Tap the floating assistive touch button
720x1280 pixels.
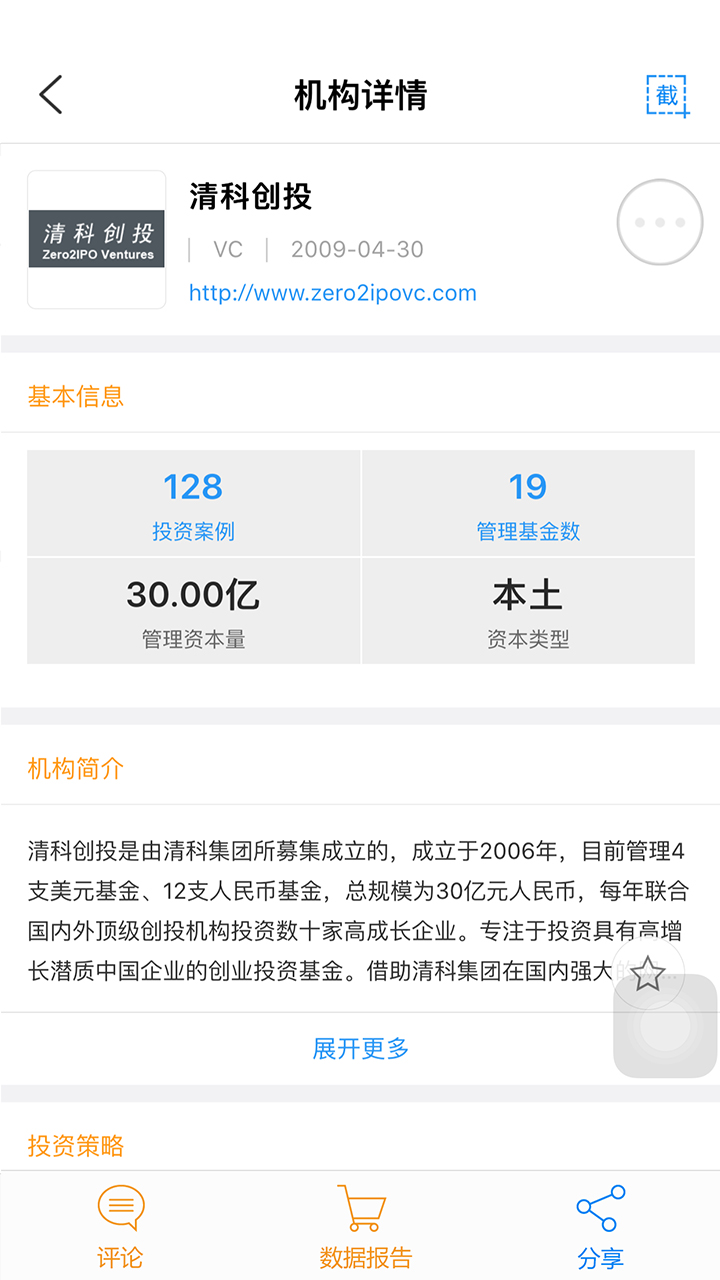click(665, 1027)
